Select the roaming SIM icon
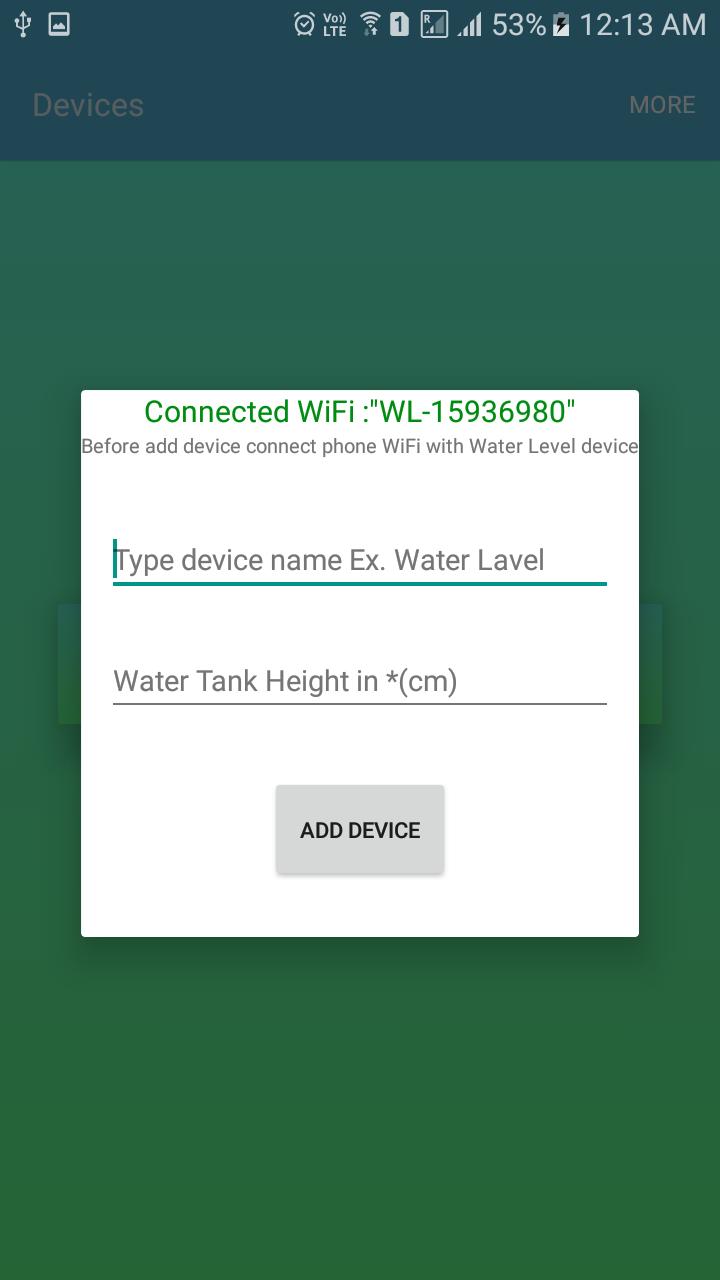This screenshot has width=720, height=1280. [435, 24]
